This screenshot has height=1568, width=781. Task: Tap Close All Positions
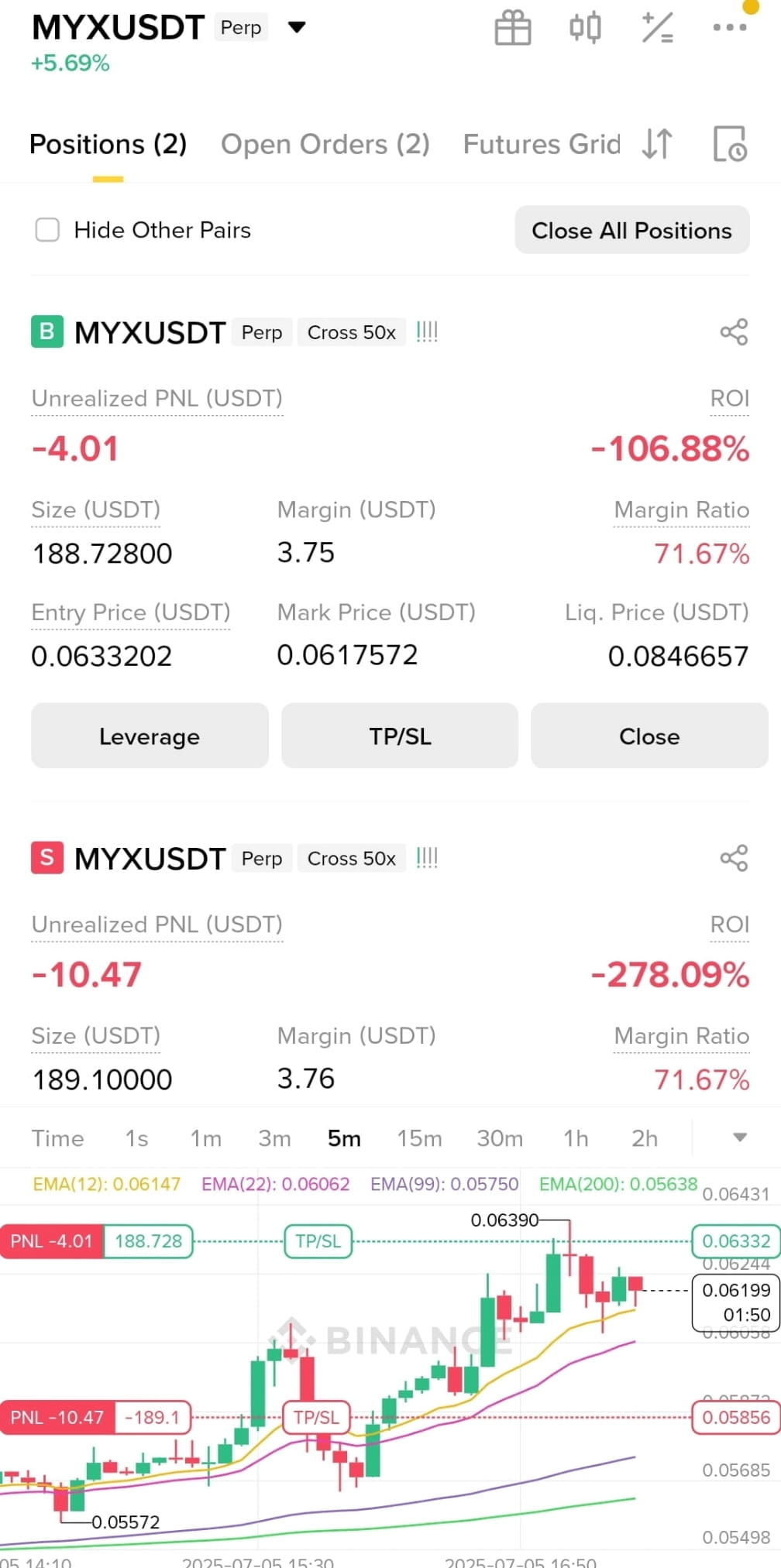[x=632, y=230]
